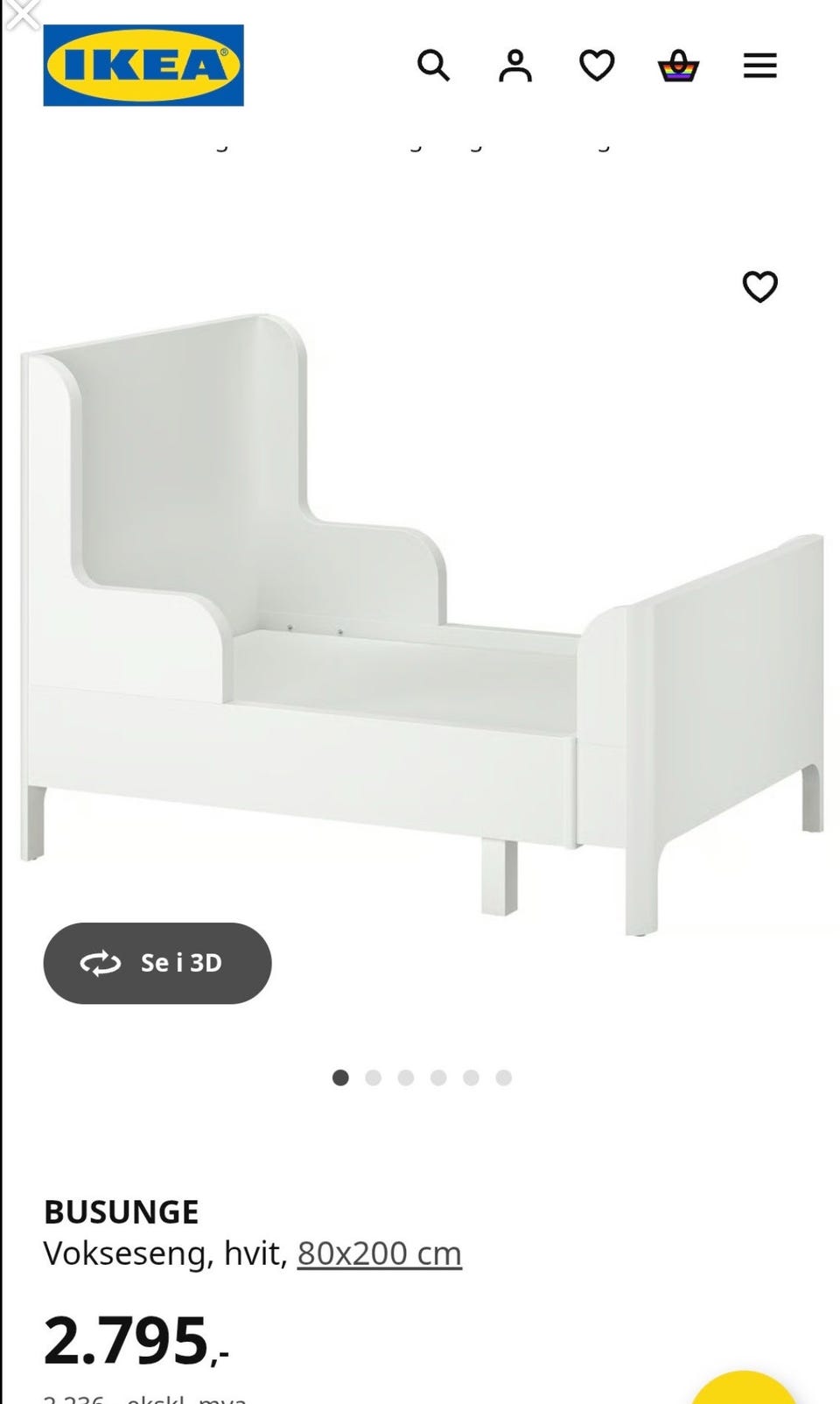
Task: Open the hamburger menu
Action: (759, 66)
